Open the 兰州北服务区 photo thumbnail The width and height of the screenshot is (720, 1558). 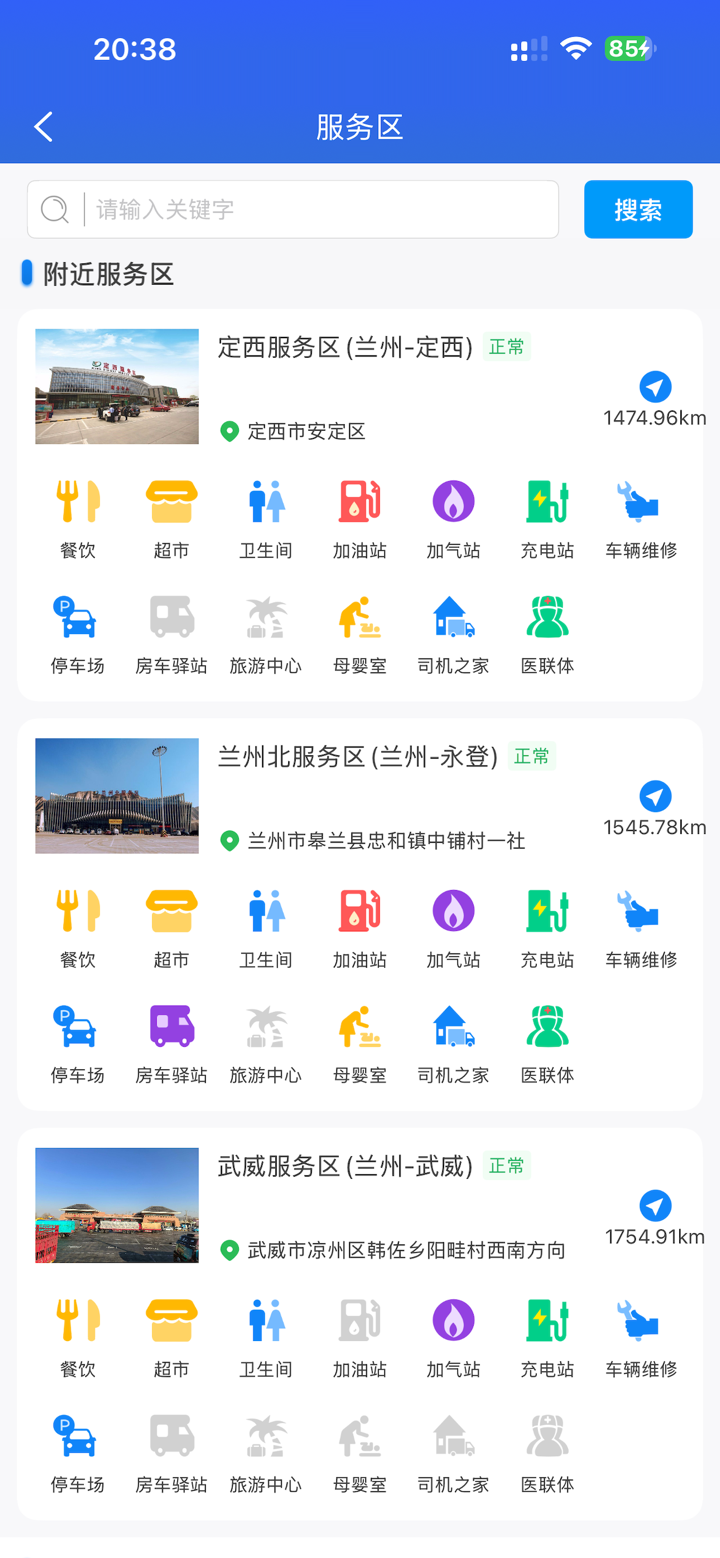116,796
